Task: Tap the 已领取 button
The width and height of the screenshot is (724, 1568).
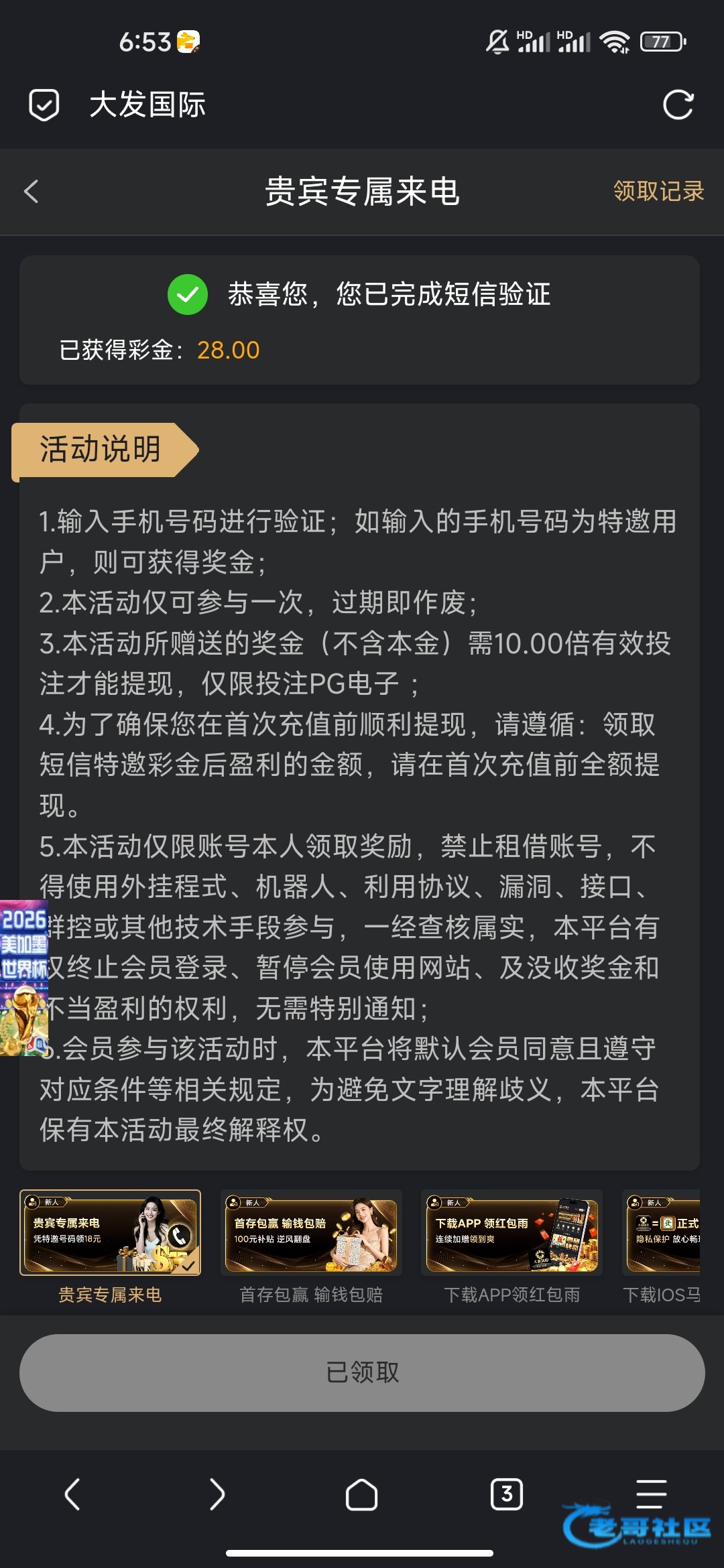Action: click(362, 1372)
